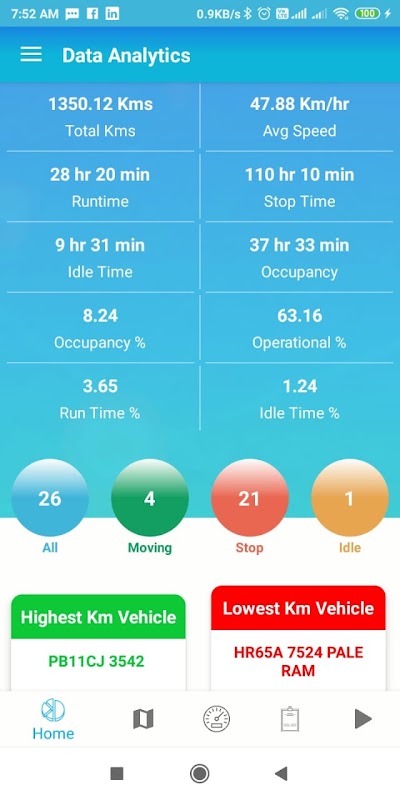Go back using the system back button
400x800 pixels.
pos(282,773)
